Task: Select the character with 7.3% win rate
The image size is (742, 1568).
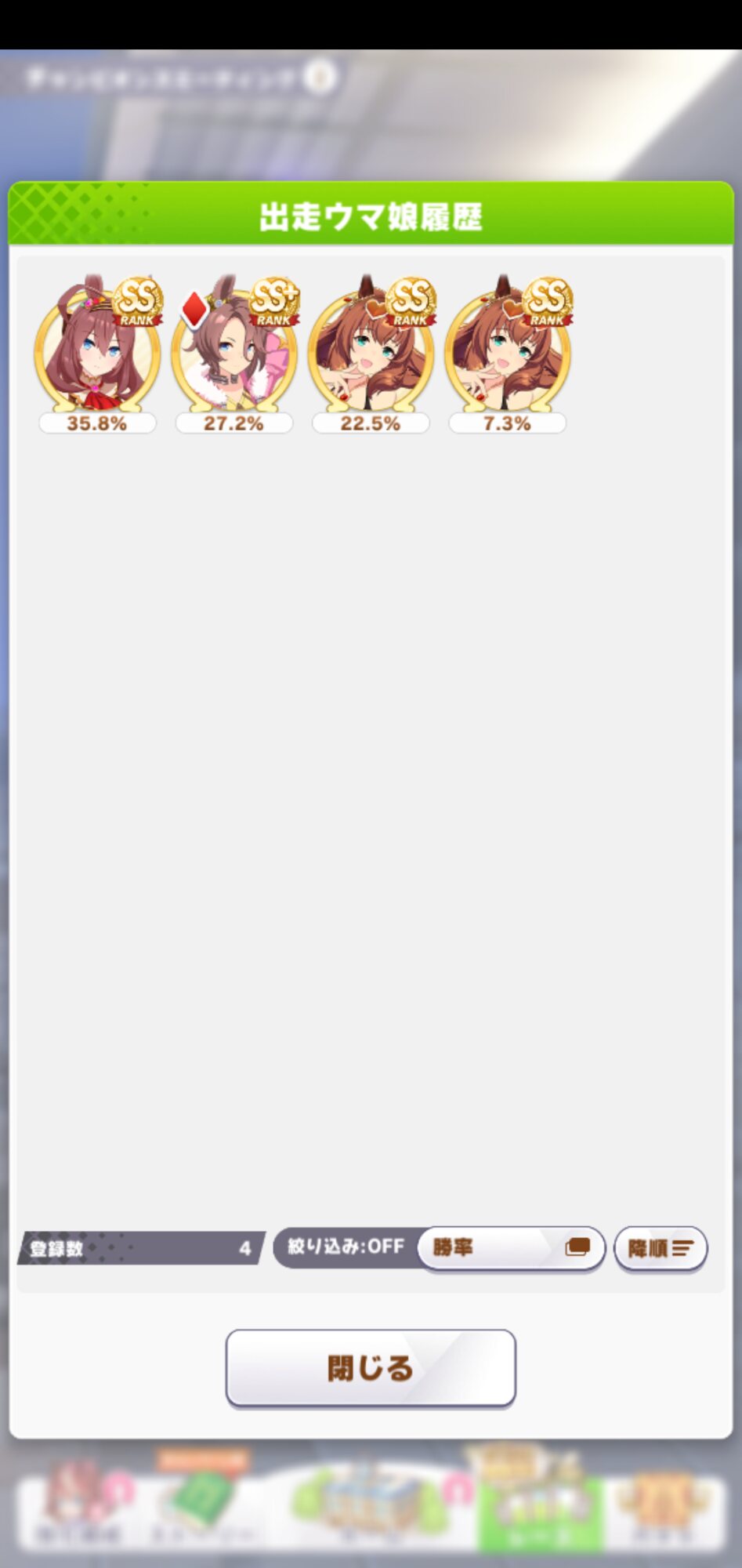Action: pyautogui.click(x=508, y=354)
